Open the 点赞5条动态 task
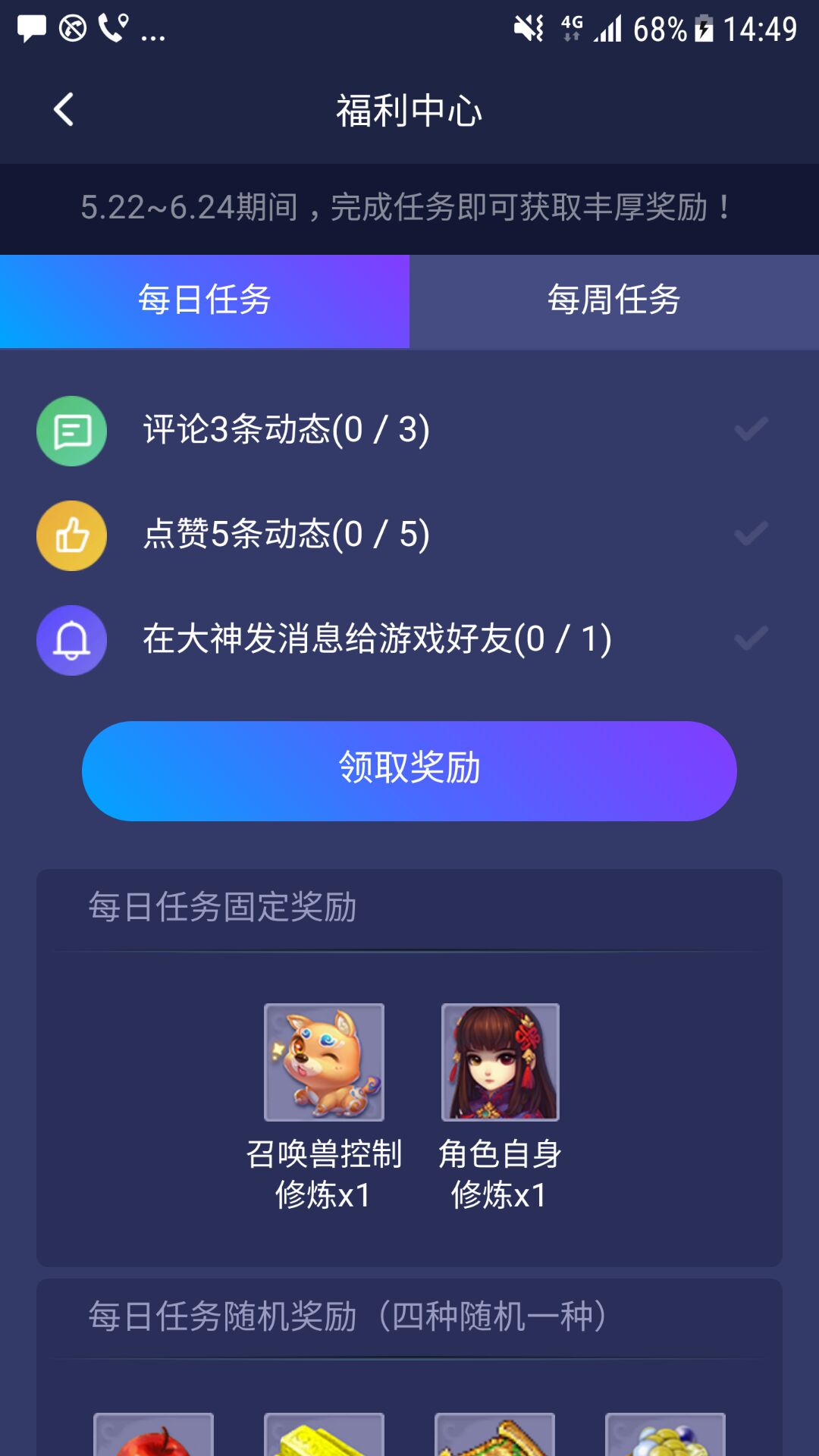819x1456 pixels. click(x=409, y=535)
